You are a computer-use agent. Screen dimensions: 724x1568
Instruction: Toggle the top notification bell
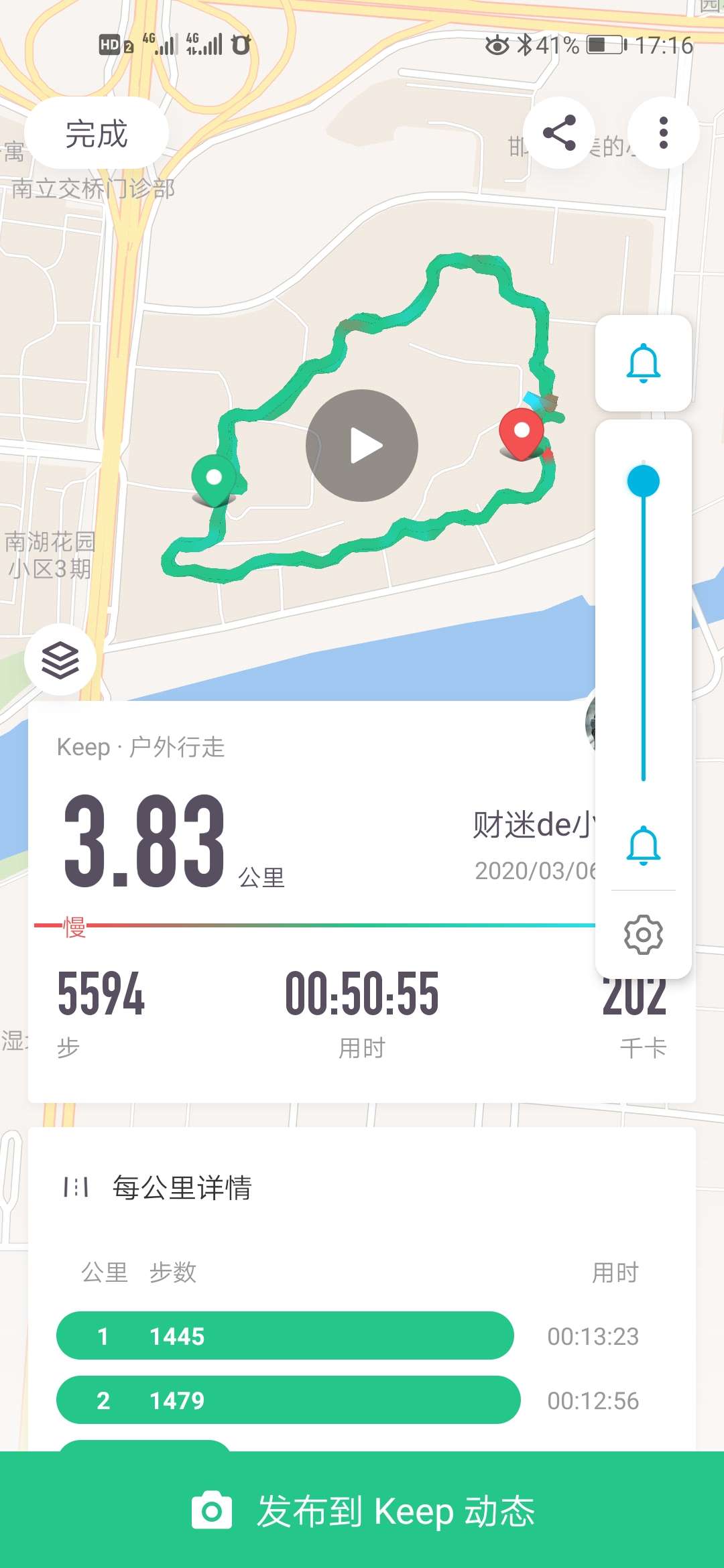pos(643,363)
